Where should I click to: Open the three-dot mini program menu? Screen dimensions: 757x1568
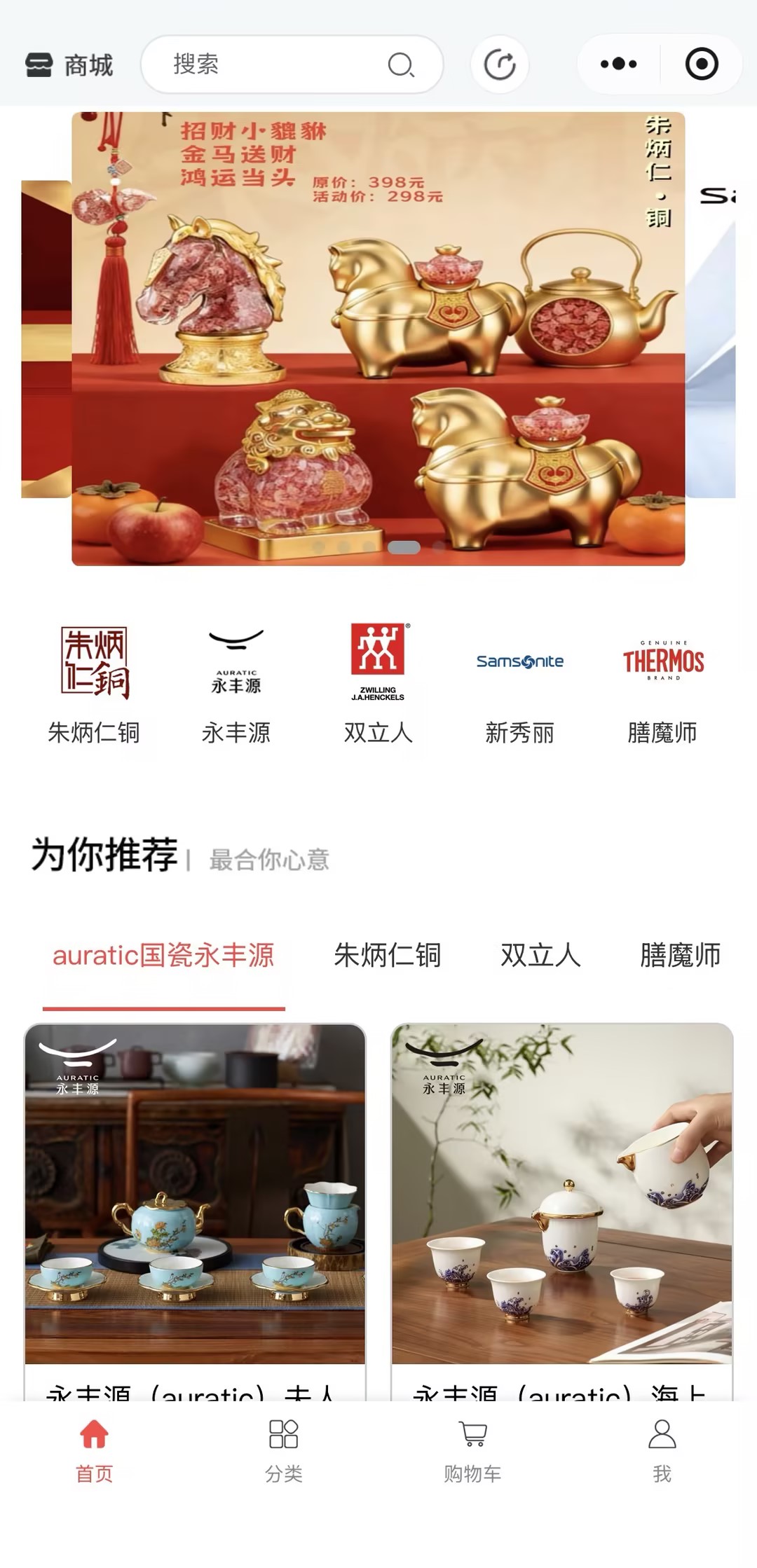pyautogui.click(x=618, y=64)
